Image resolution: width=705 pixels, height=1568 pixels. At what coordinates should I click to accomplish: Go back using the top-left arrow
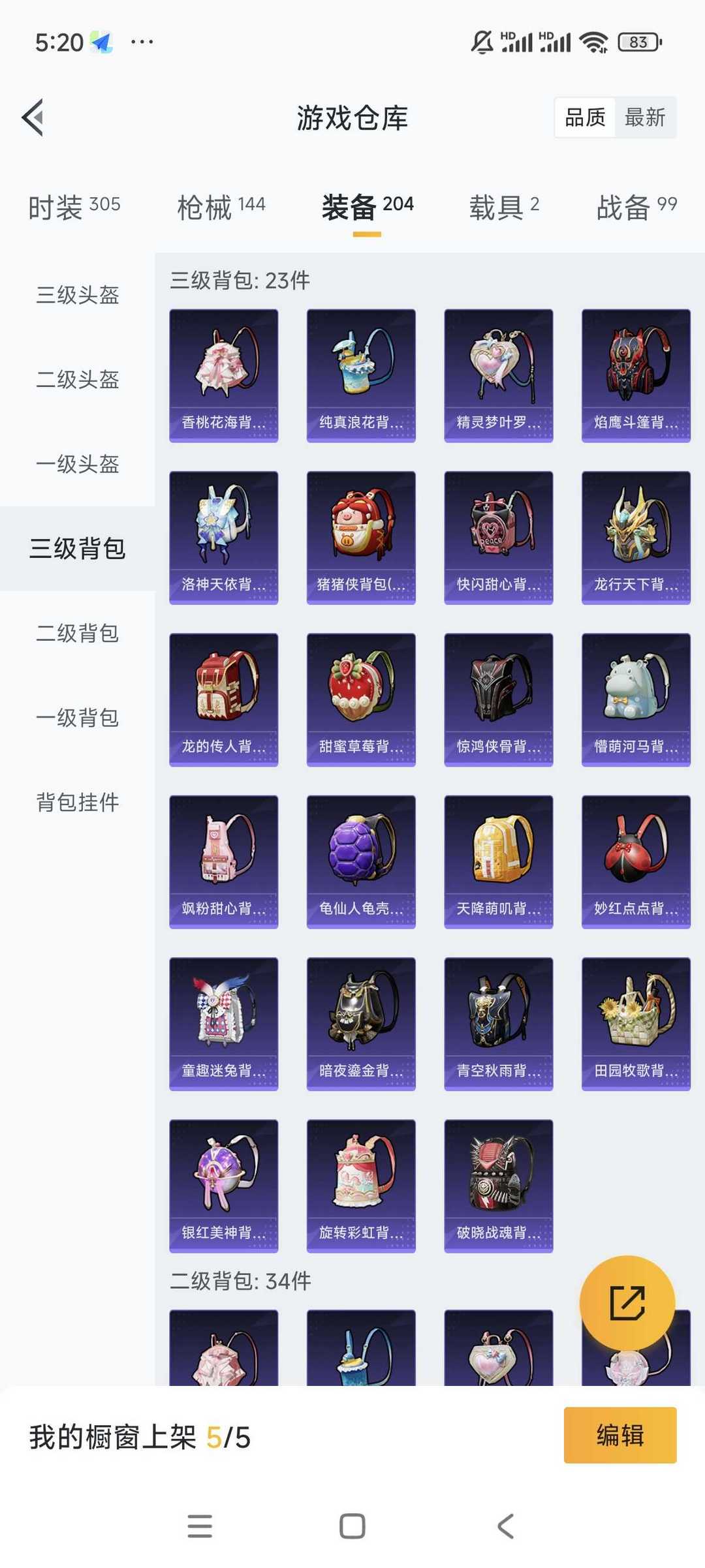tap(33, 117)
